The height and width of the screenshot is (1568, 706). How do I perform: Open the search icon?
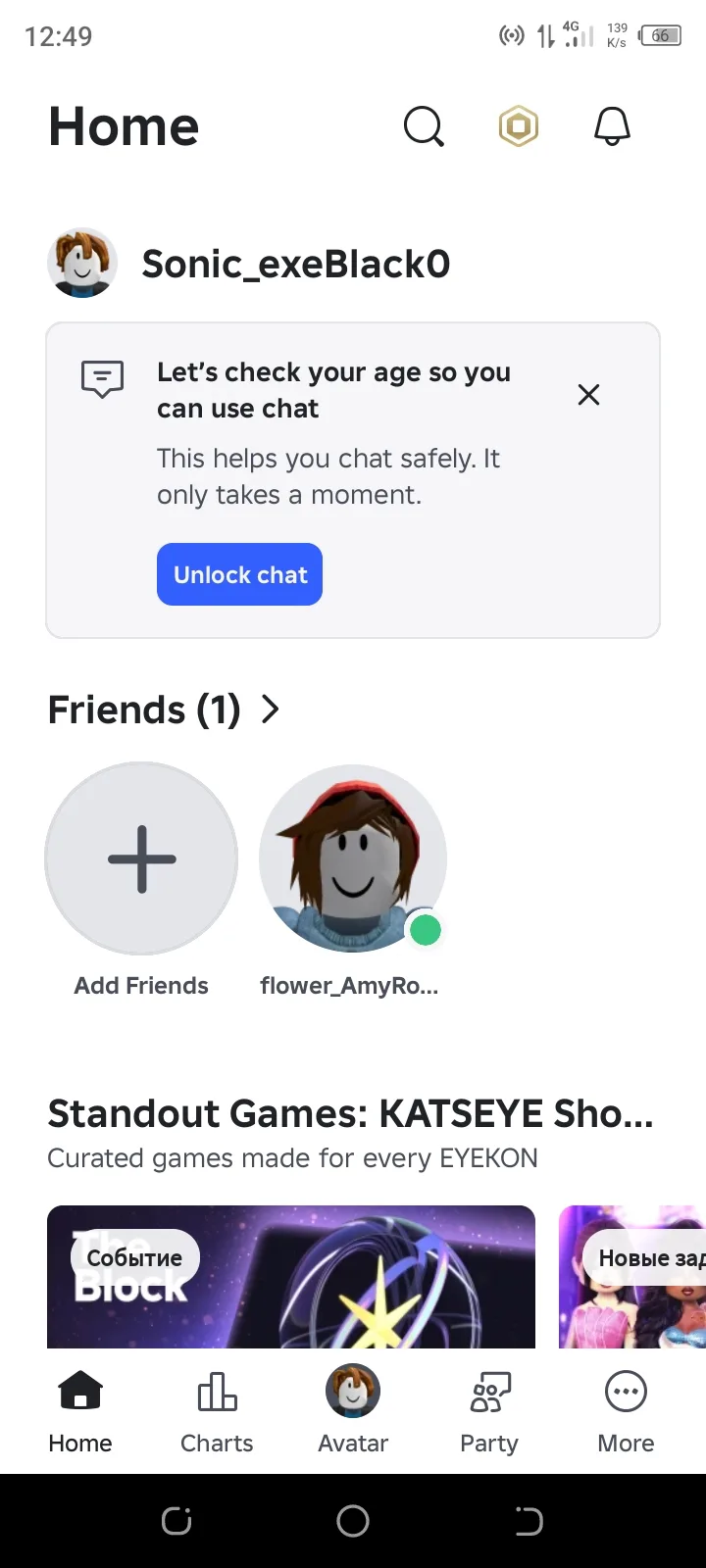click(424, 126)
